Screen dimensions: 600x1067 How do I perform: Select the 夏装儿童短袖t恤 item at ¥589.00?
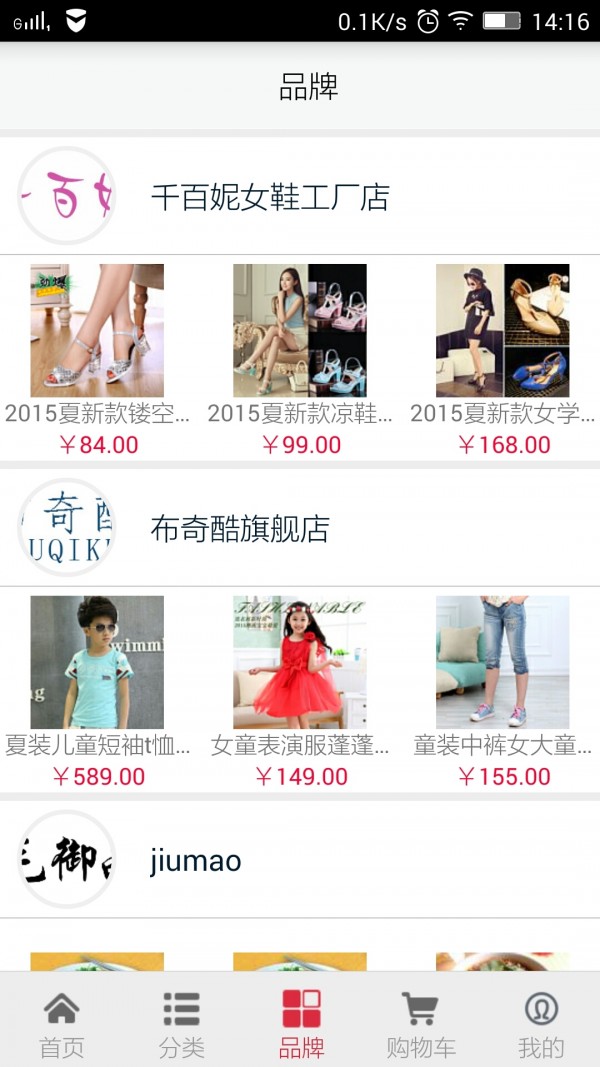[x=97, y=663]
